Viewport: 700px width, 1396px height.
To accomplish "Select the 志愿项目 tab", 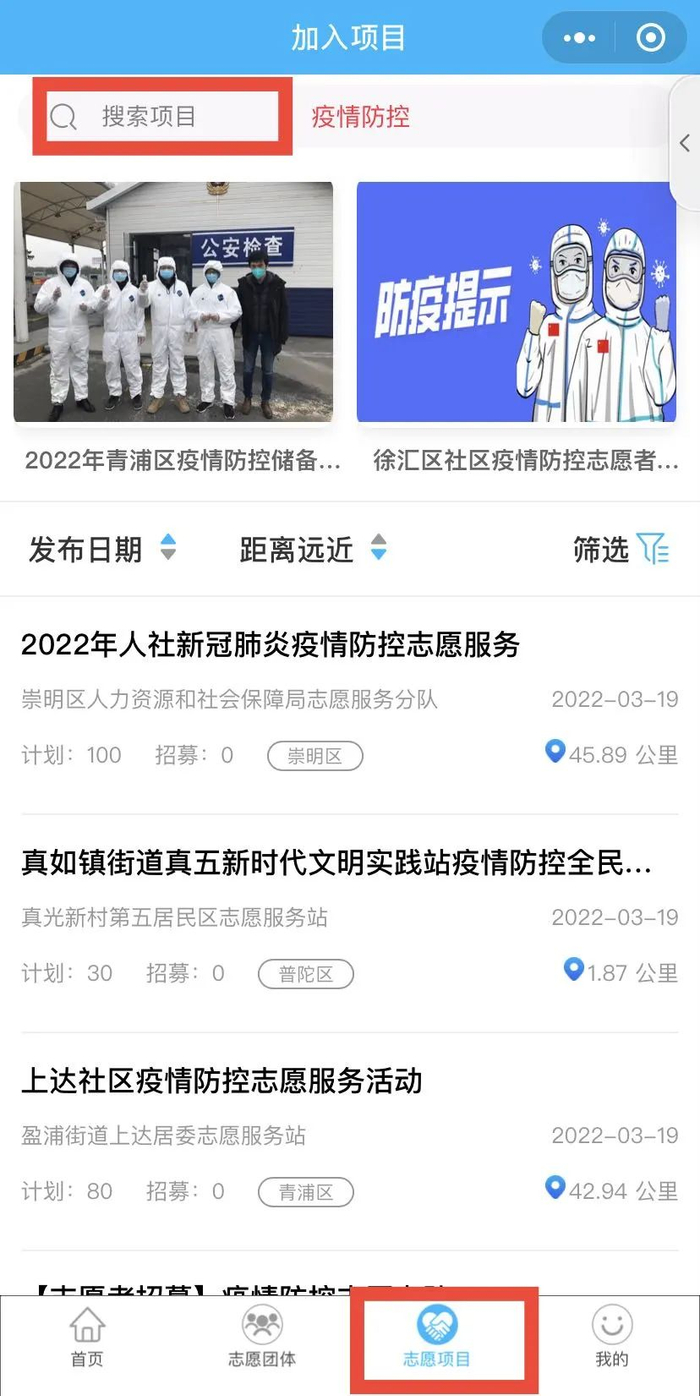I will coord(437,1337).
